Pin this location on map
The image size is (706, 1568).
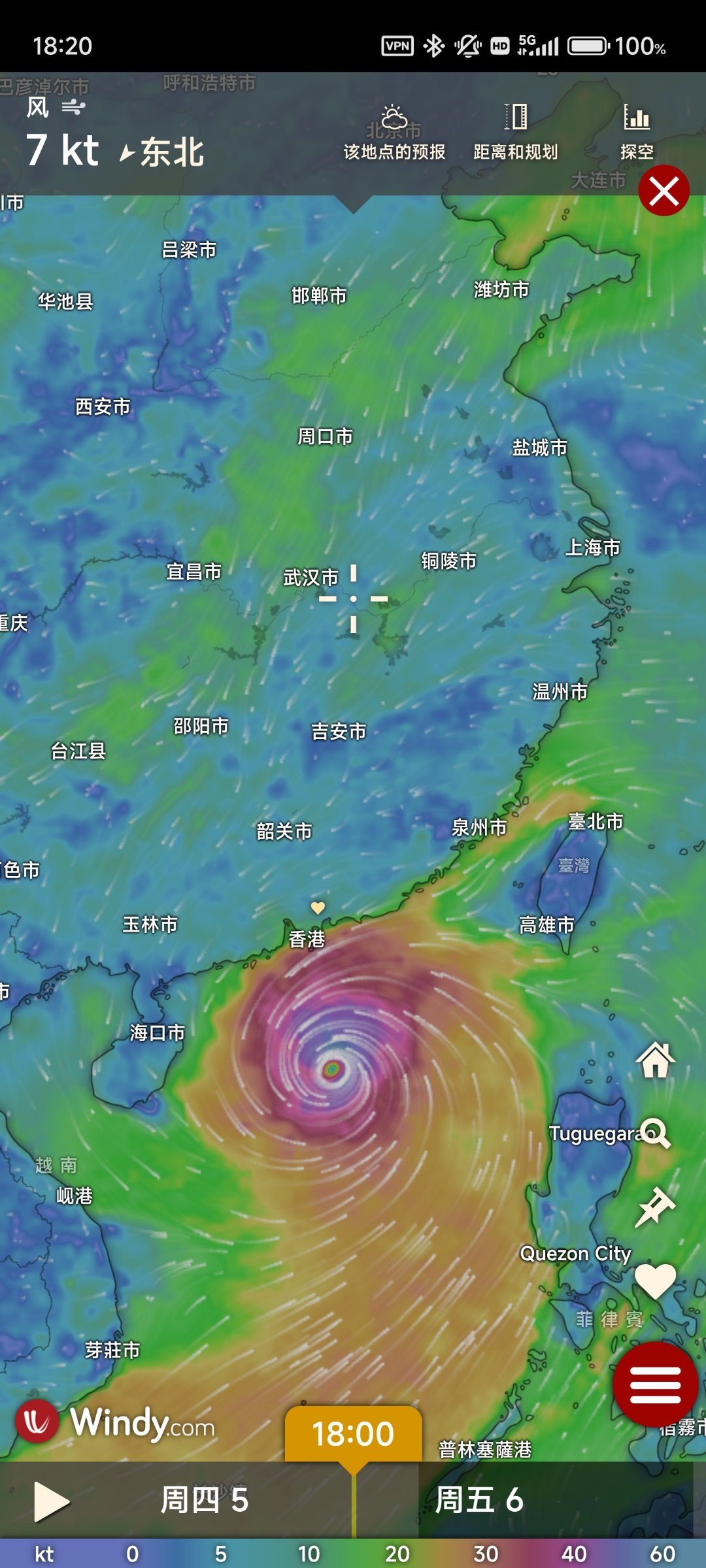click(x=656, y=1206)
